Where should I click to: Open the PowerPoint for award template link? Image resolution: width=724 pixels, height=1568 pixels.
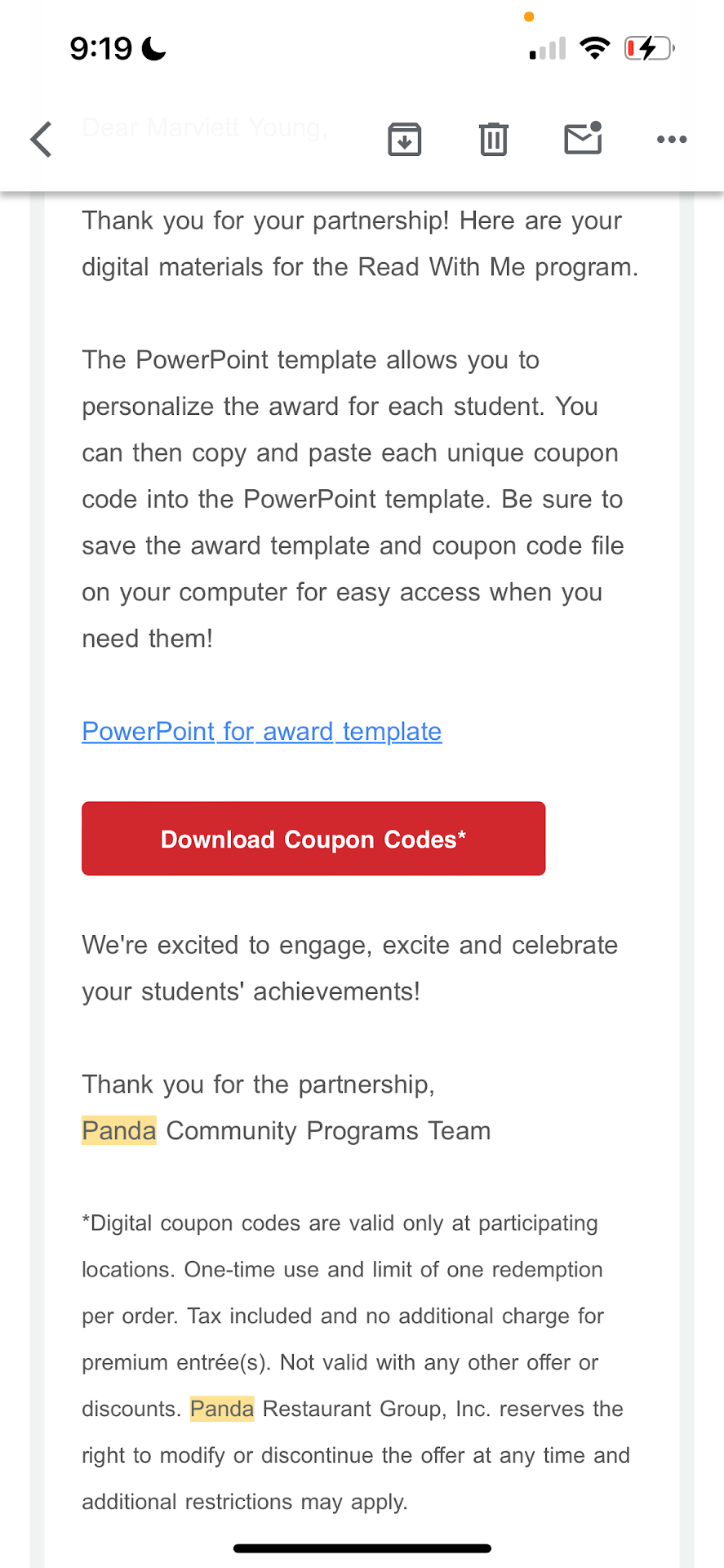(x=261, y=731)
